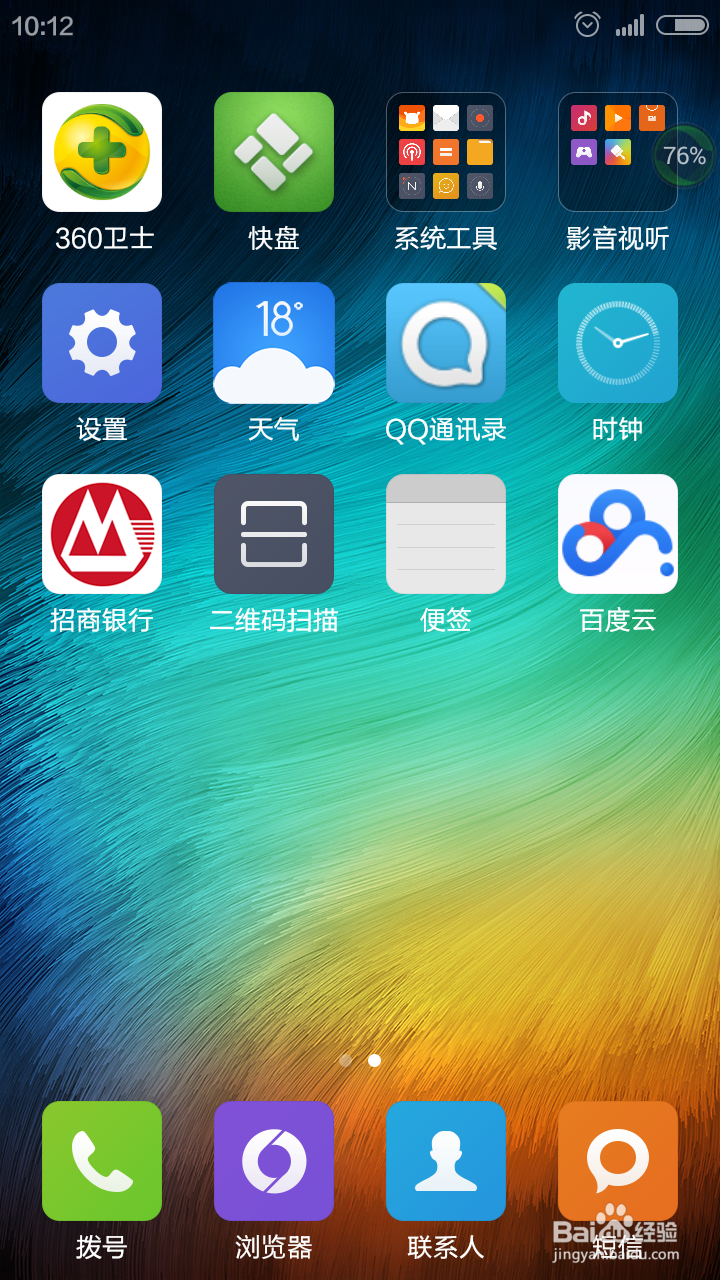Launch the 二维码扫描 QR code scanner
This screenshot has width=720, height=1280.
click(273, 534)
